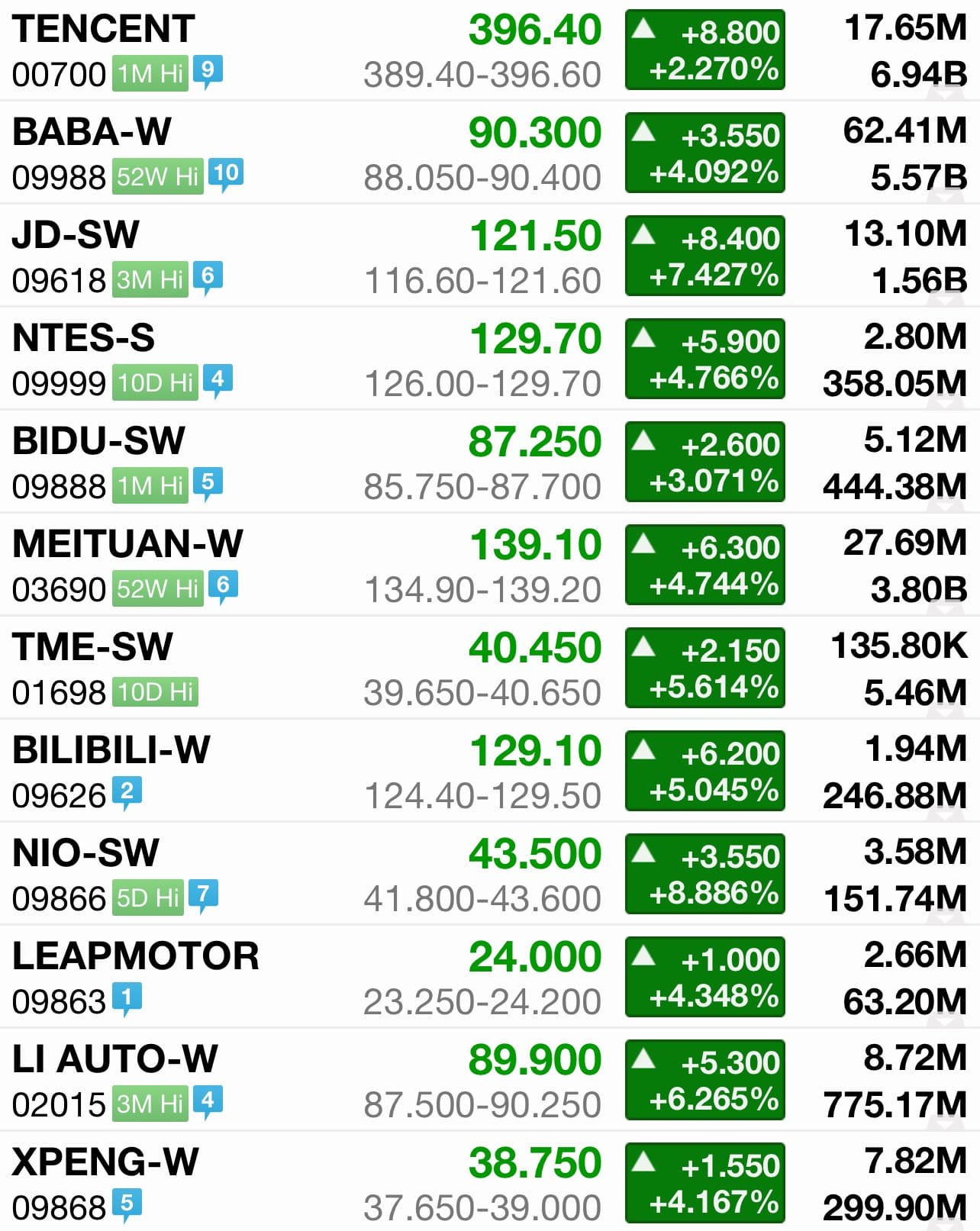Tap MEITUAN-W's green +4.744% change box

click(x=704, y=566)
